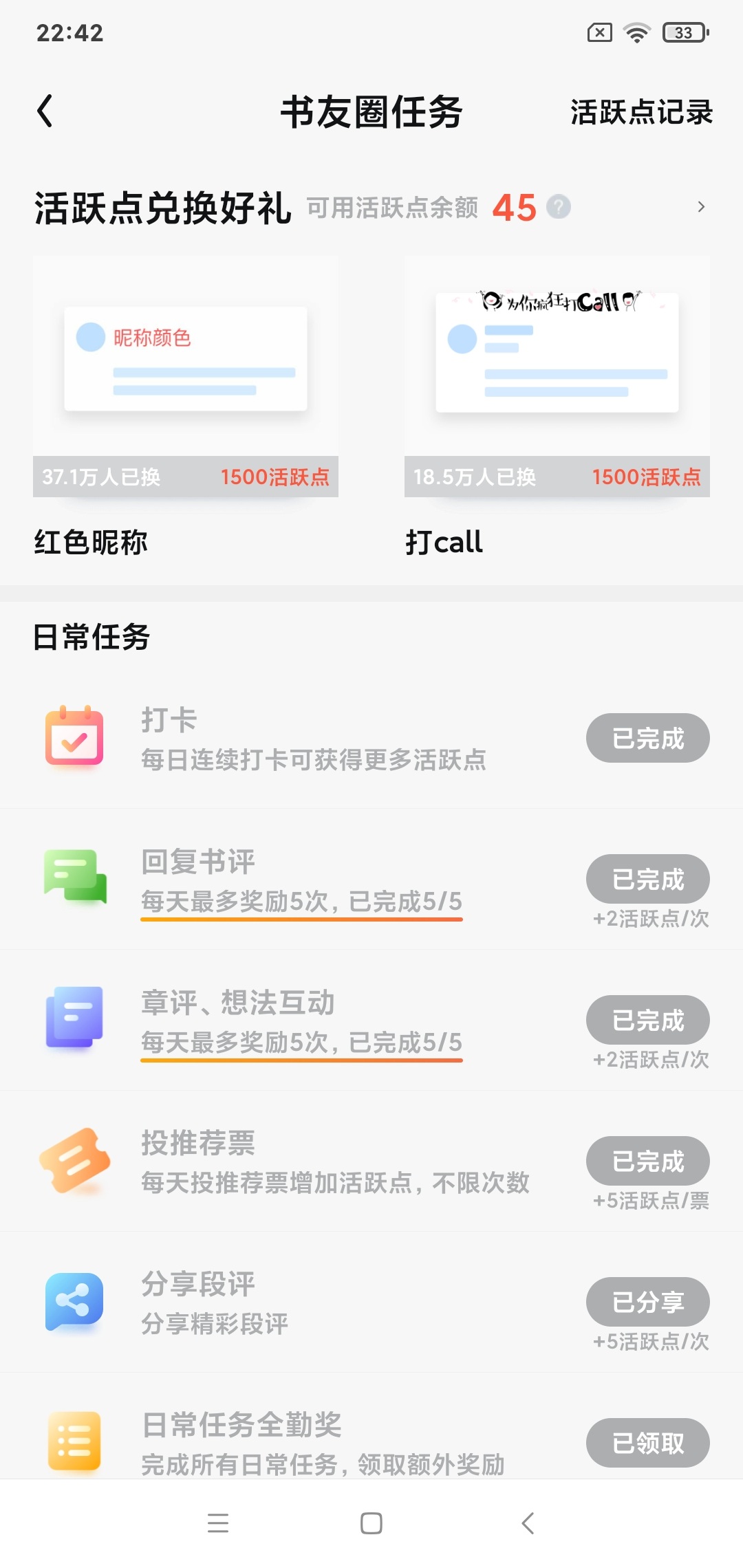Expand 活跃点兑换好礼 via the chevron arrow
Image resolution: width=743 pixels, height=1568 pixels.
tap(701, 207)
